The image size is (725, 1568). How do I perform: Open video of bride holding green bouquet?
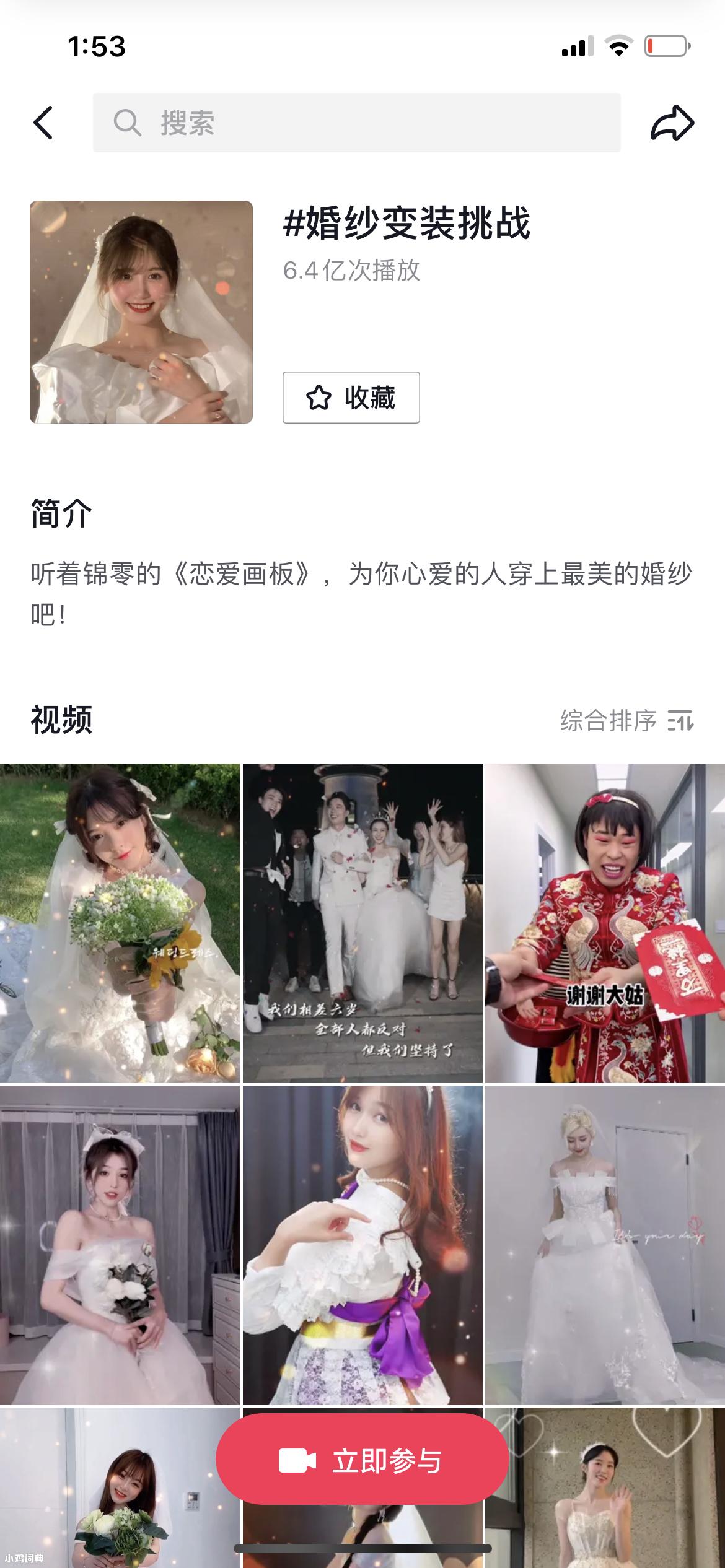(x=120, y=923)
